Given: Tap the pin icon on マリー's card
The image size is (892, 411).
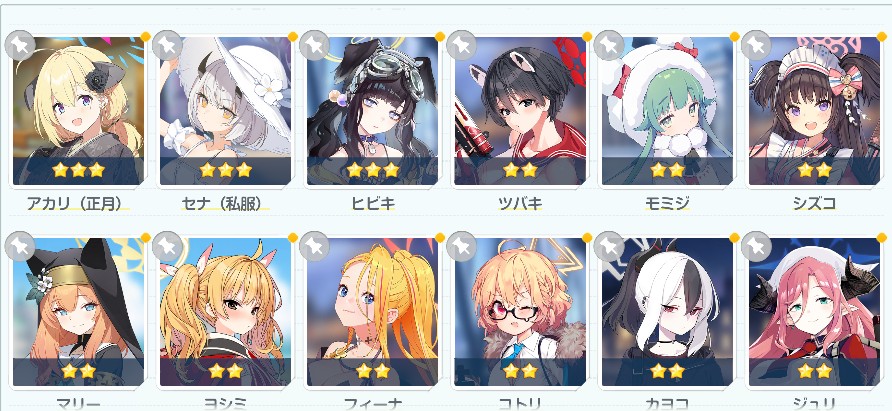Looking at the screenshot, I should click(19, 245).
